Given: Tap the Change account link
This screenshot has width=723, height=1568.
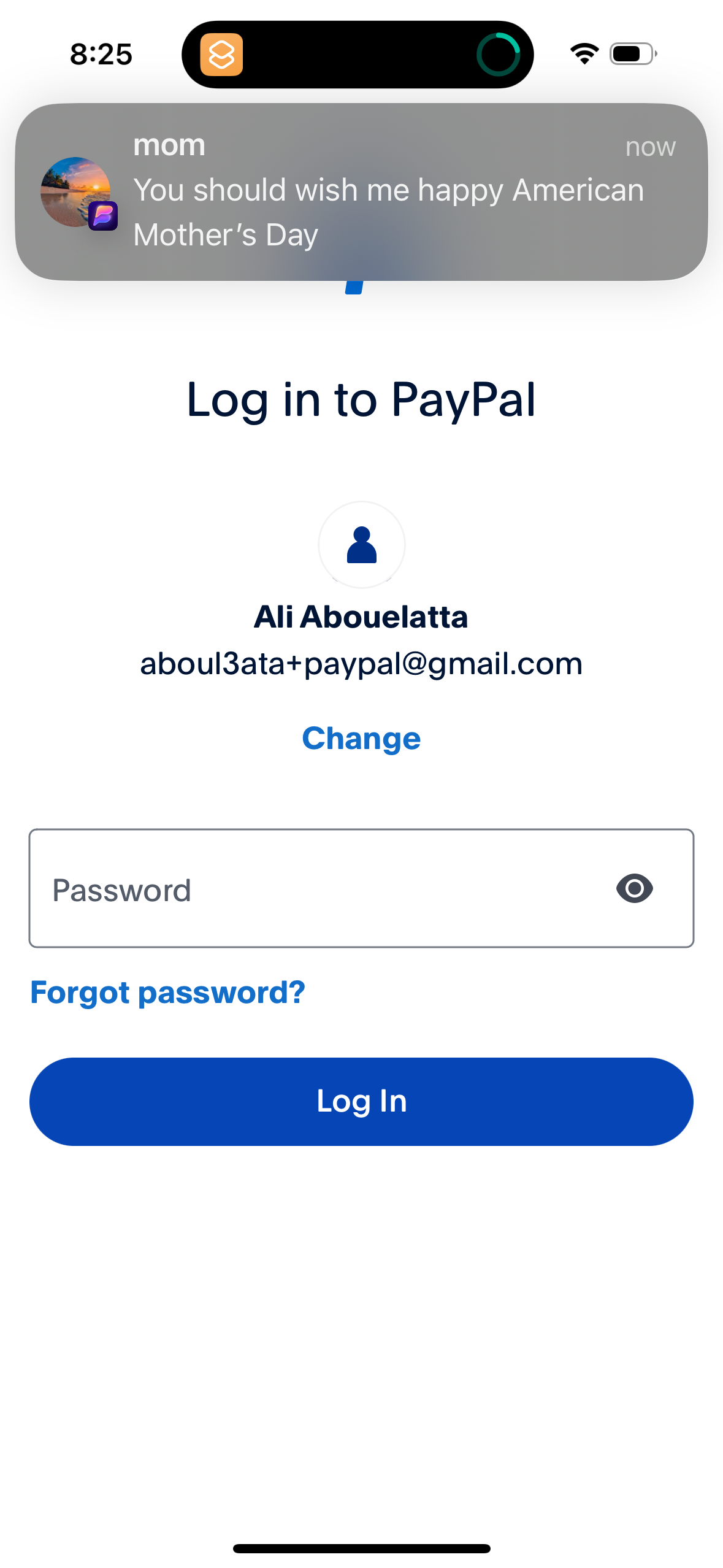Looking at the screenshot, I should pyautogui.click(x=361, y=738).
